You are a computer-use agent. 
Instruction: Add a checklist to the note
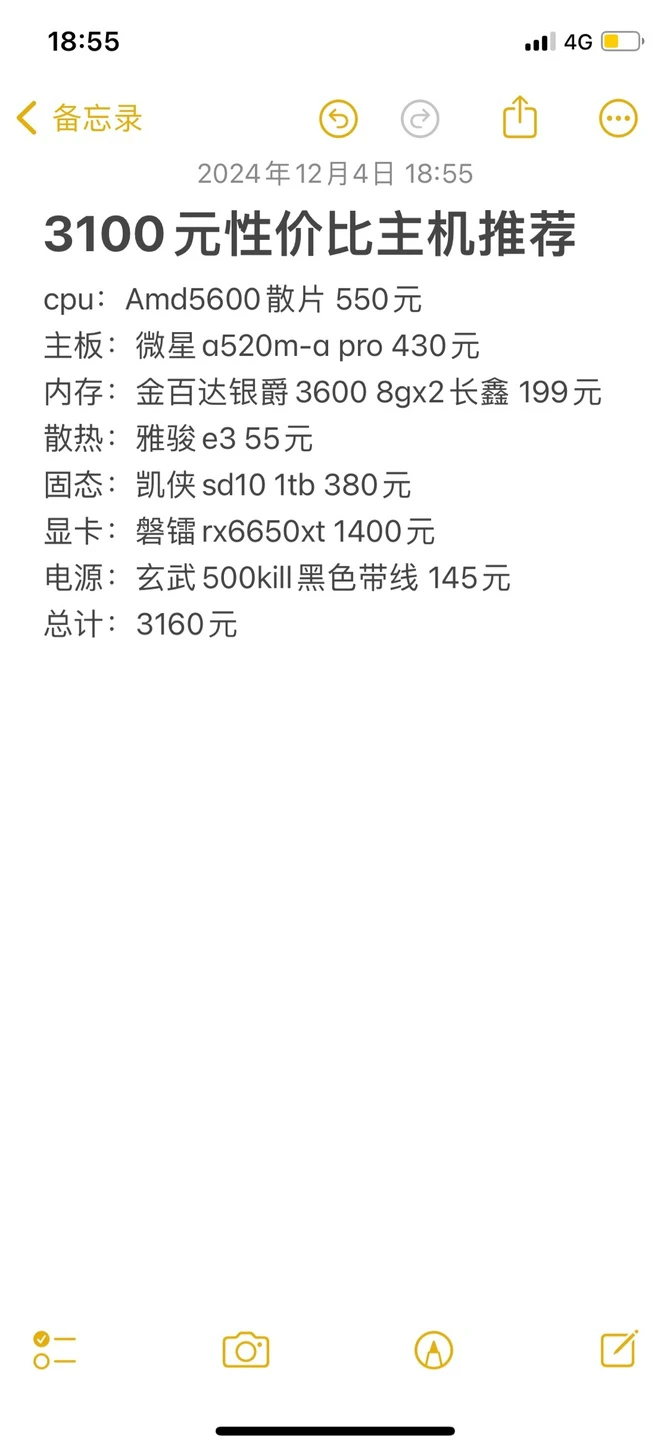pyautogui.click(x=55, y=1350)
